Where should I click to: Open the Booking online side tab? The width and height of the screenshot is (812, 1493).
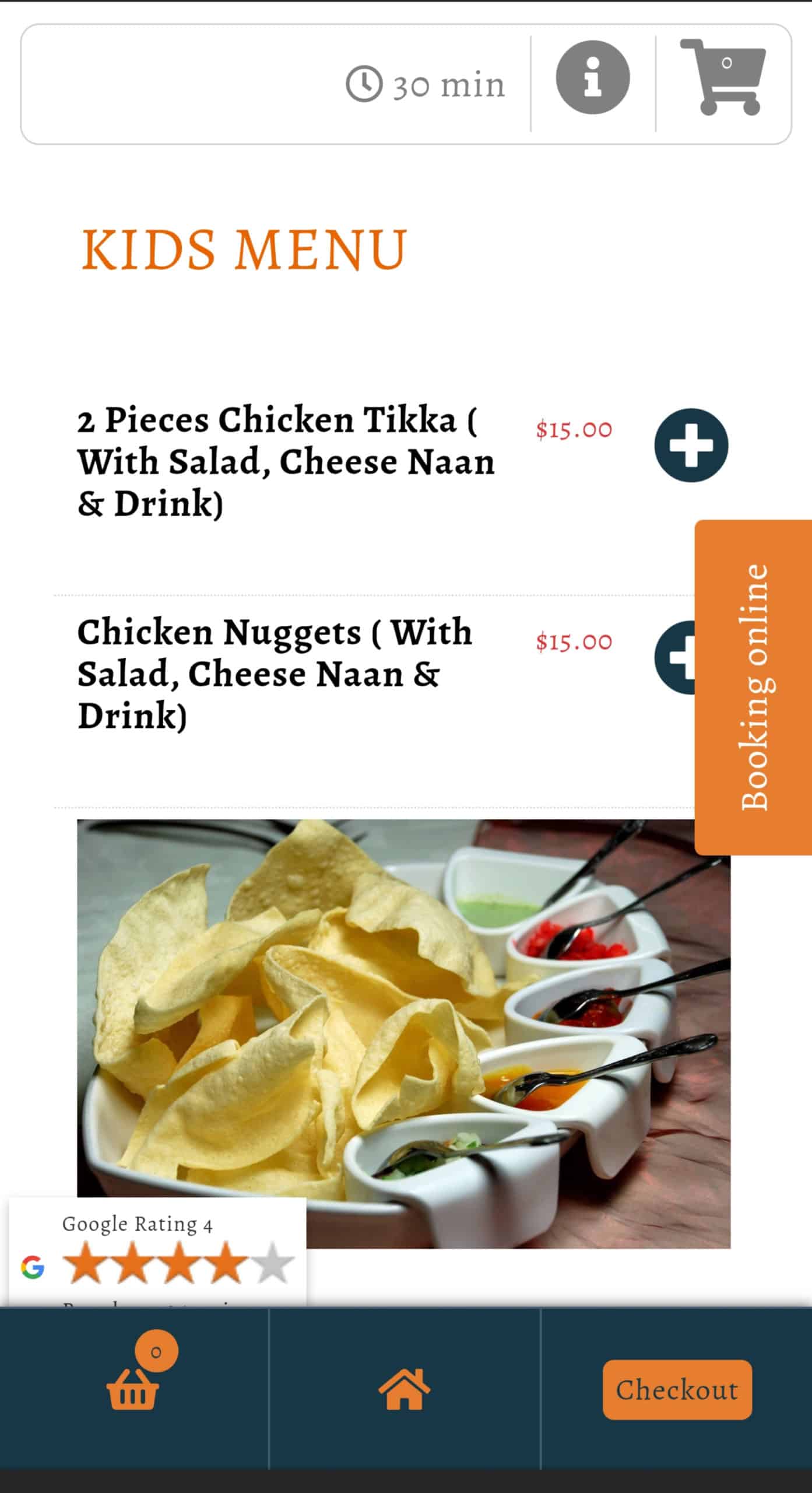(x=753, y=687)
